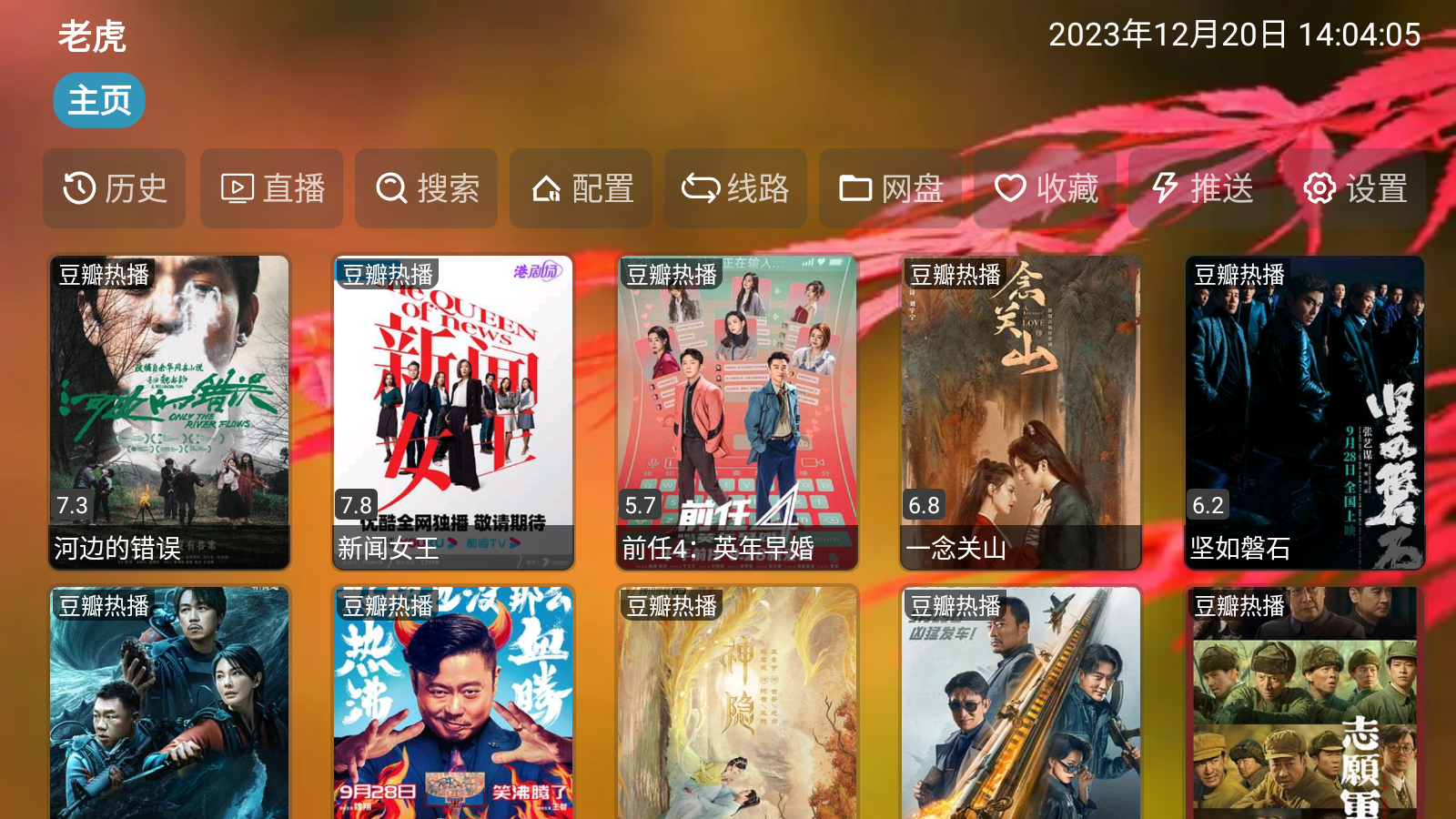Screen dimensions: 1456x819
Task: Open 设置 settings
Action: coord(1355,188)
